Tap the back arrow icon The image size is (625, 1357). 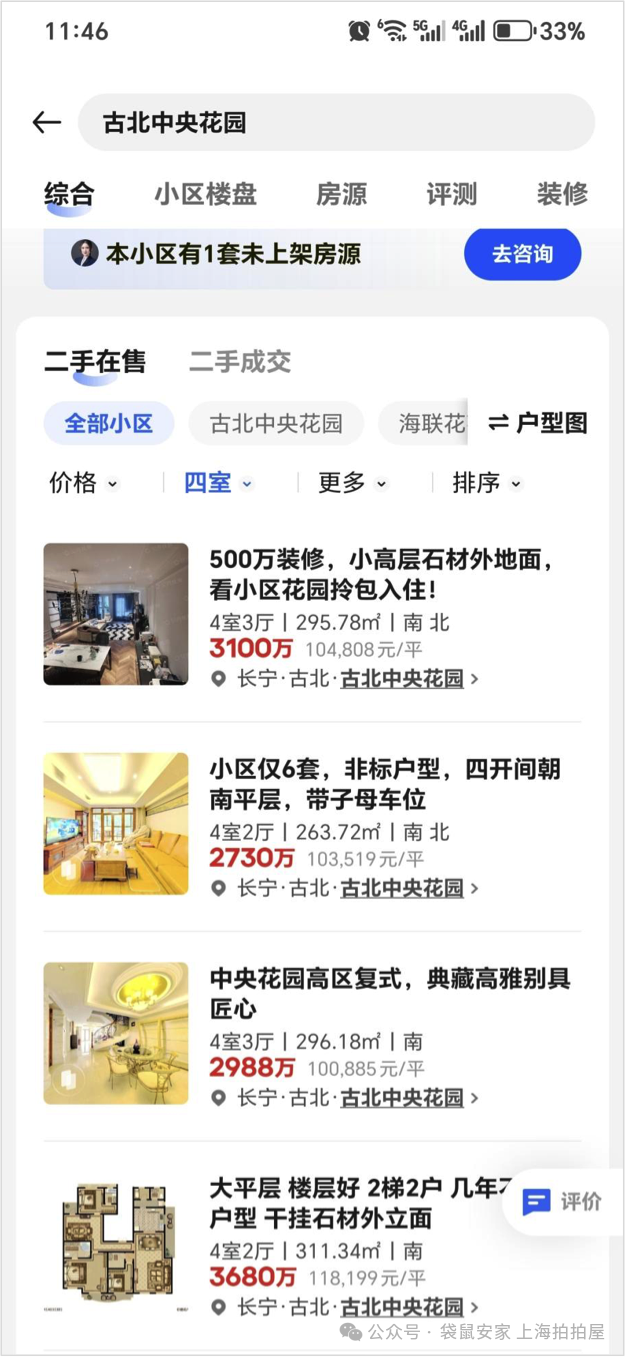click(x=47, y=123)
